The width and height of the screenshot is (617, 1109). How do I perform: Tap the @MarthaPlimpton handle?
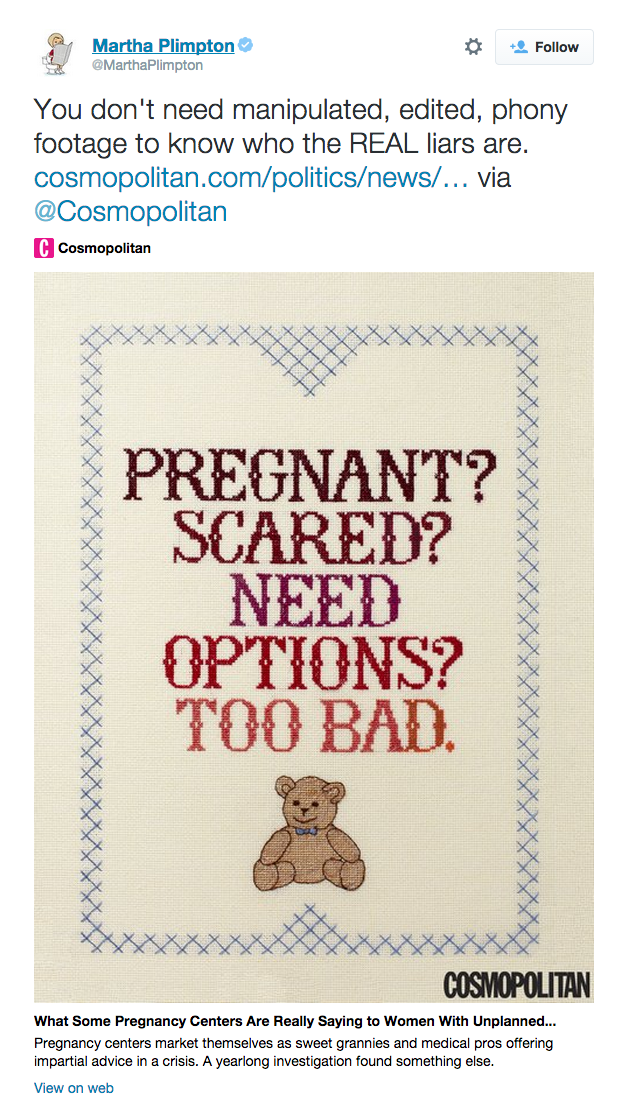point(147,65)
